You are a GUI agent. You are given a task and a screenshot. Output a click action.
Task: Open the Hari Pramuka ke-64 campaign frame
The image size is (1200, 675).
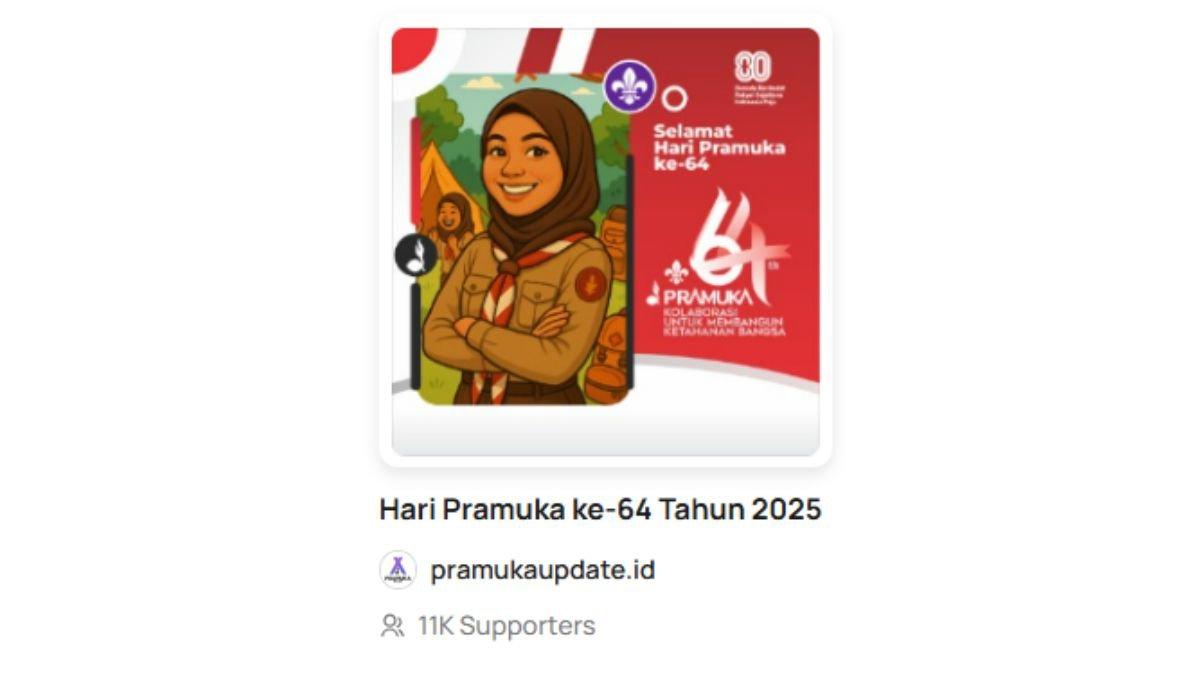coord(605,241)
